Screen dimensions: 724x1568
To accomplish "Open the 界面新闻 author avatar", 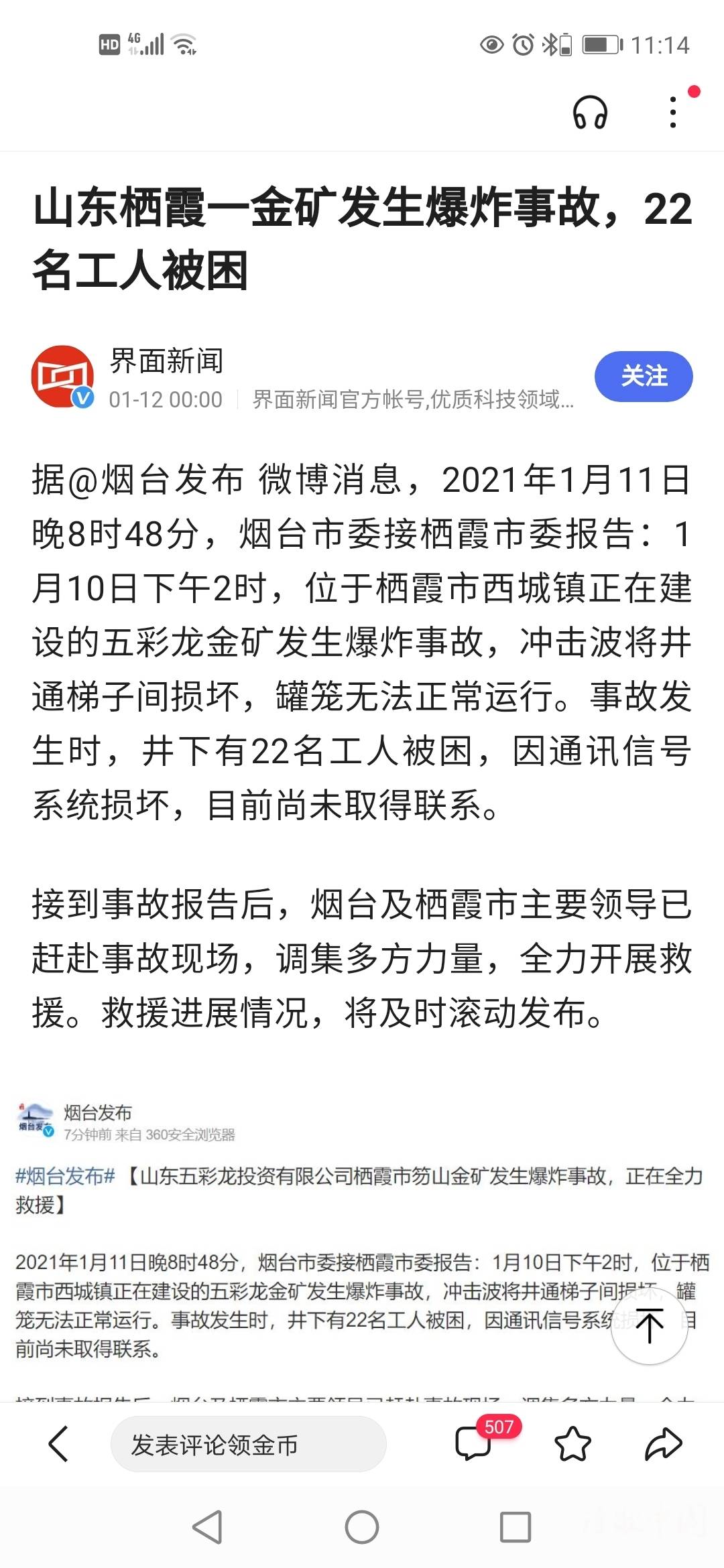I will (62, 377).
